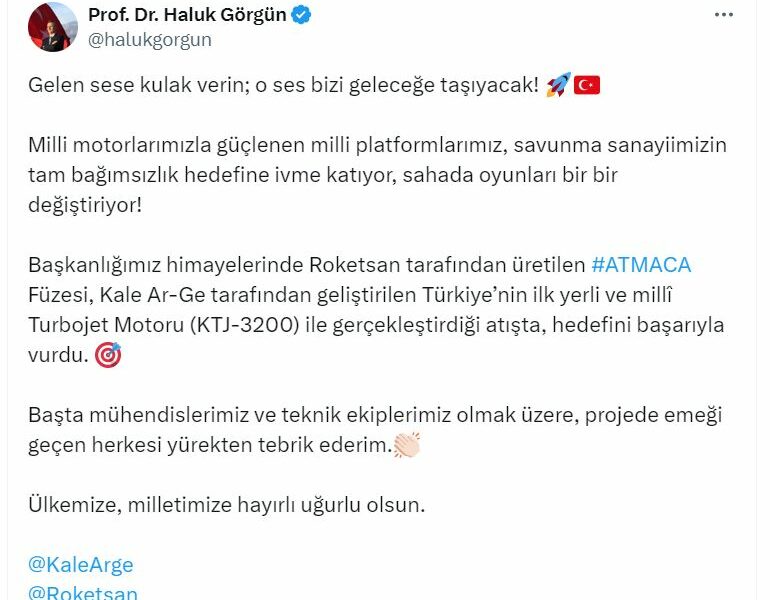Visit the @KaleArge mention
770x600 pixels.
click(x=81, y=565)
